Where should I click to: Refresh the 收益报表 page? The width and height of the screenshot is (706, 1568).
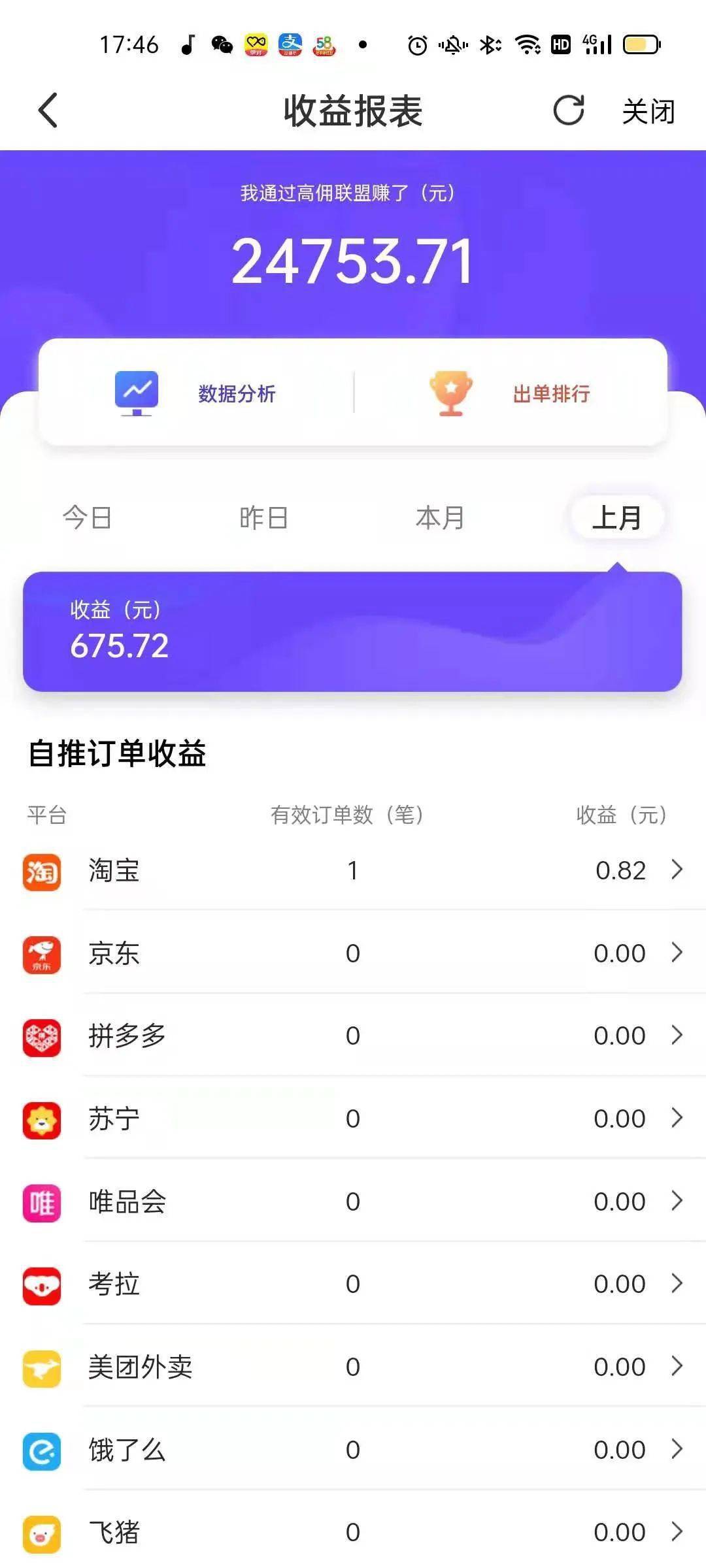tap(569, 110)
